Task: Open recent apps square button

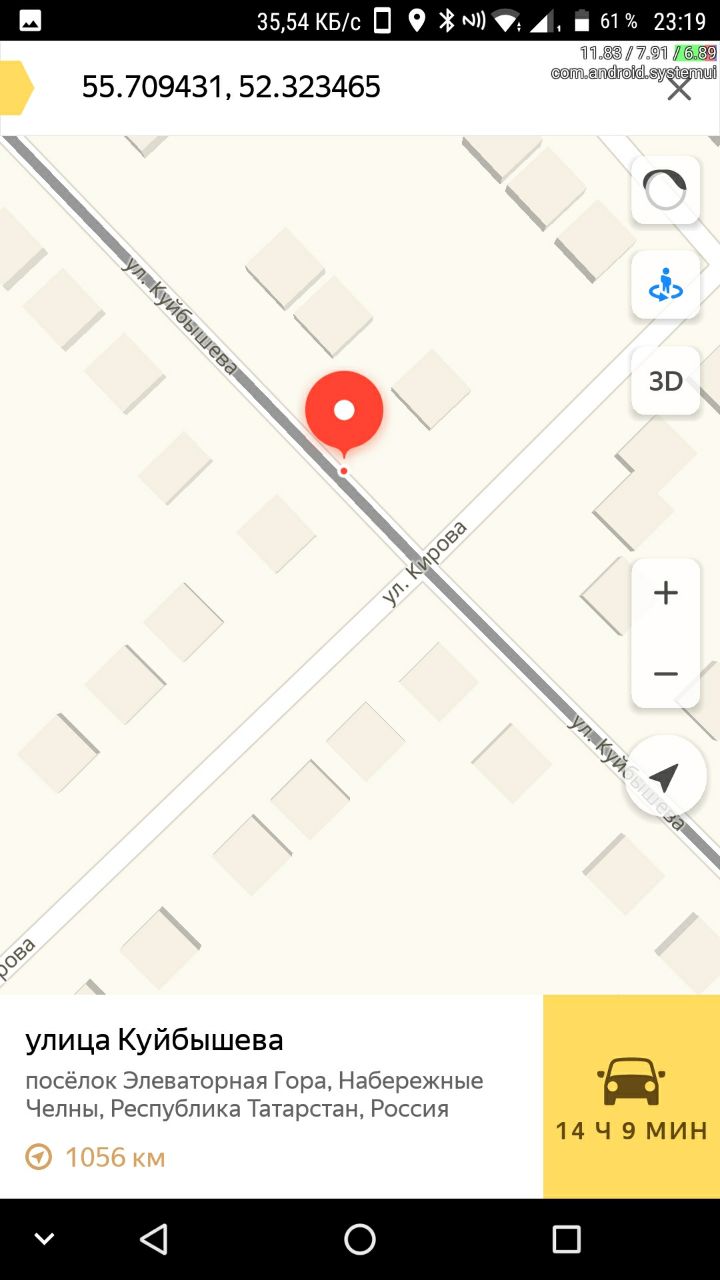Action: (x=566, y=1239)
